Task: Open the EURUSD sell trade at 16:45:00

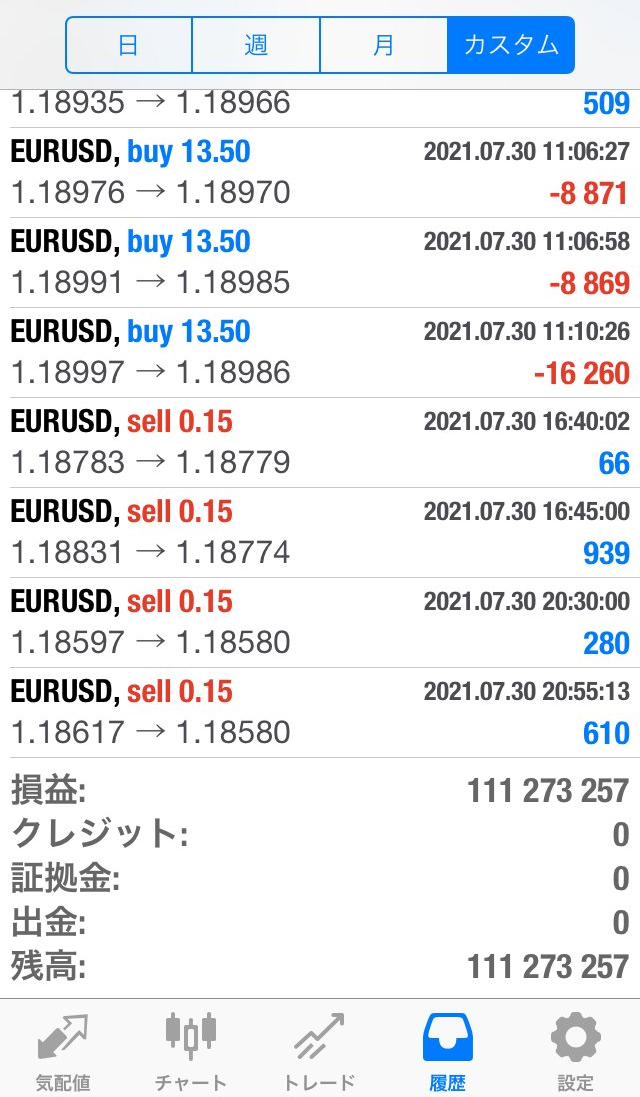Action: (320, 532)
